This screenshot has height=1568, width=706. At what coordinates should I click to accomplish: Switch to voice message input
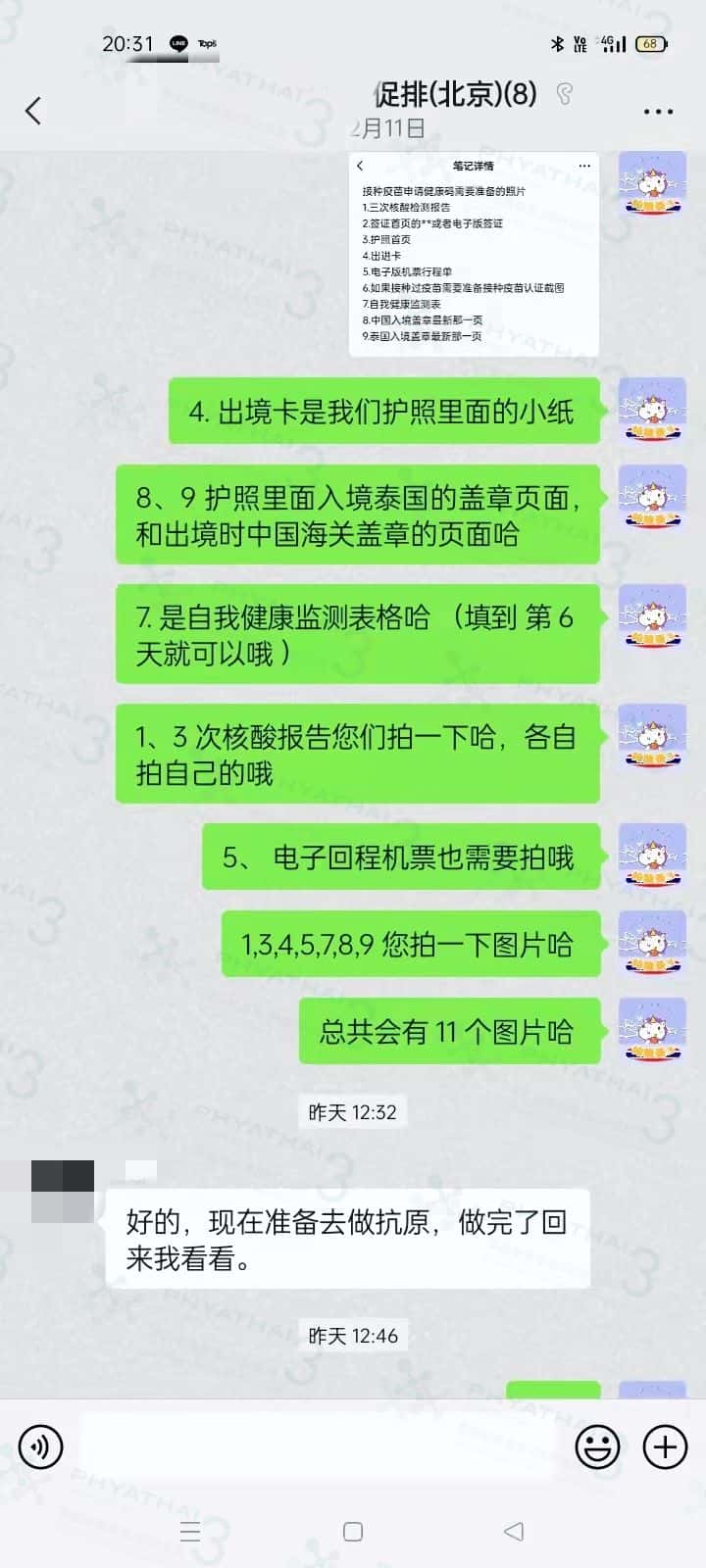point(40,1446)
